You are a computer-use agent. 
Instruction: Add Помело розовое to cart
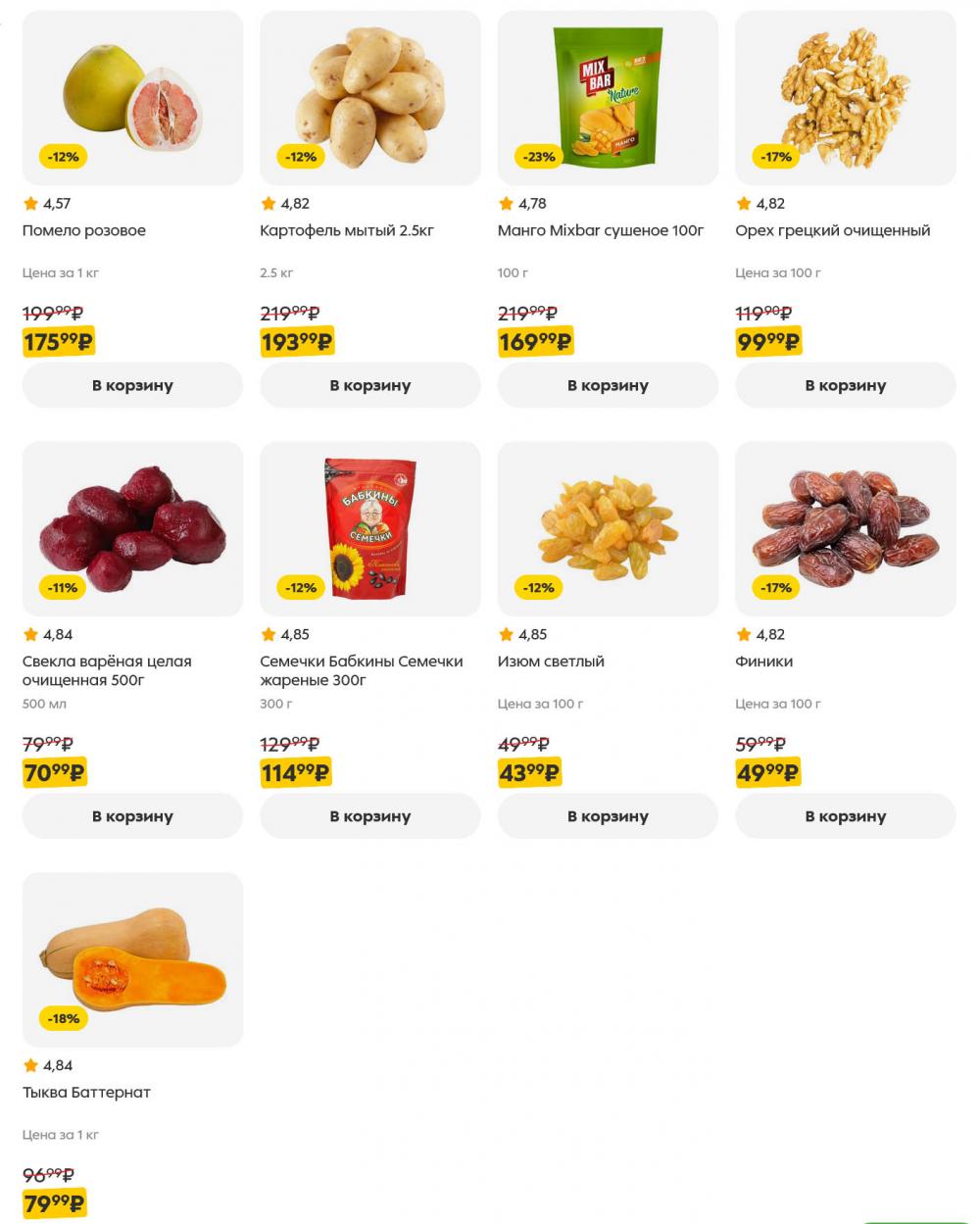(x=132, y=385)
